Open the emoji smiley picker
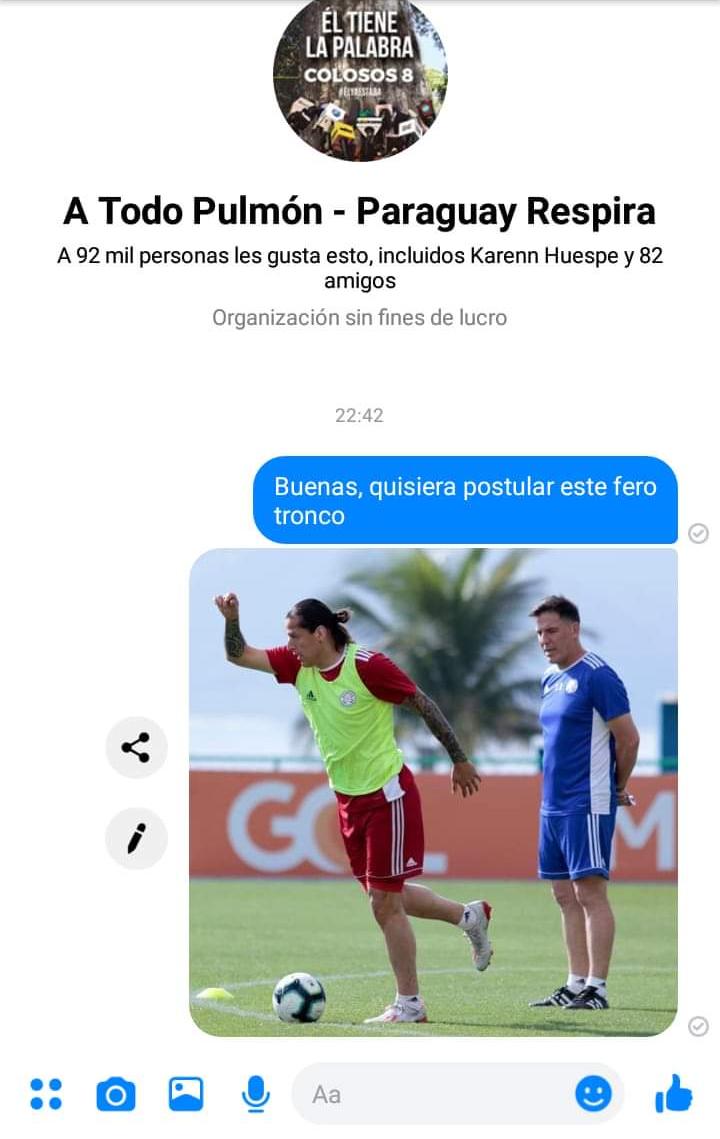 [x=593, y=1094]
